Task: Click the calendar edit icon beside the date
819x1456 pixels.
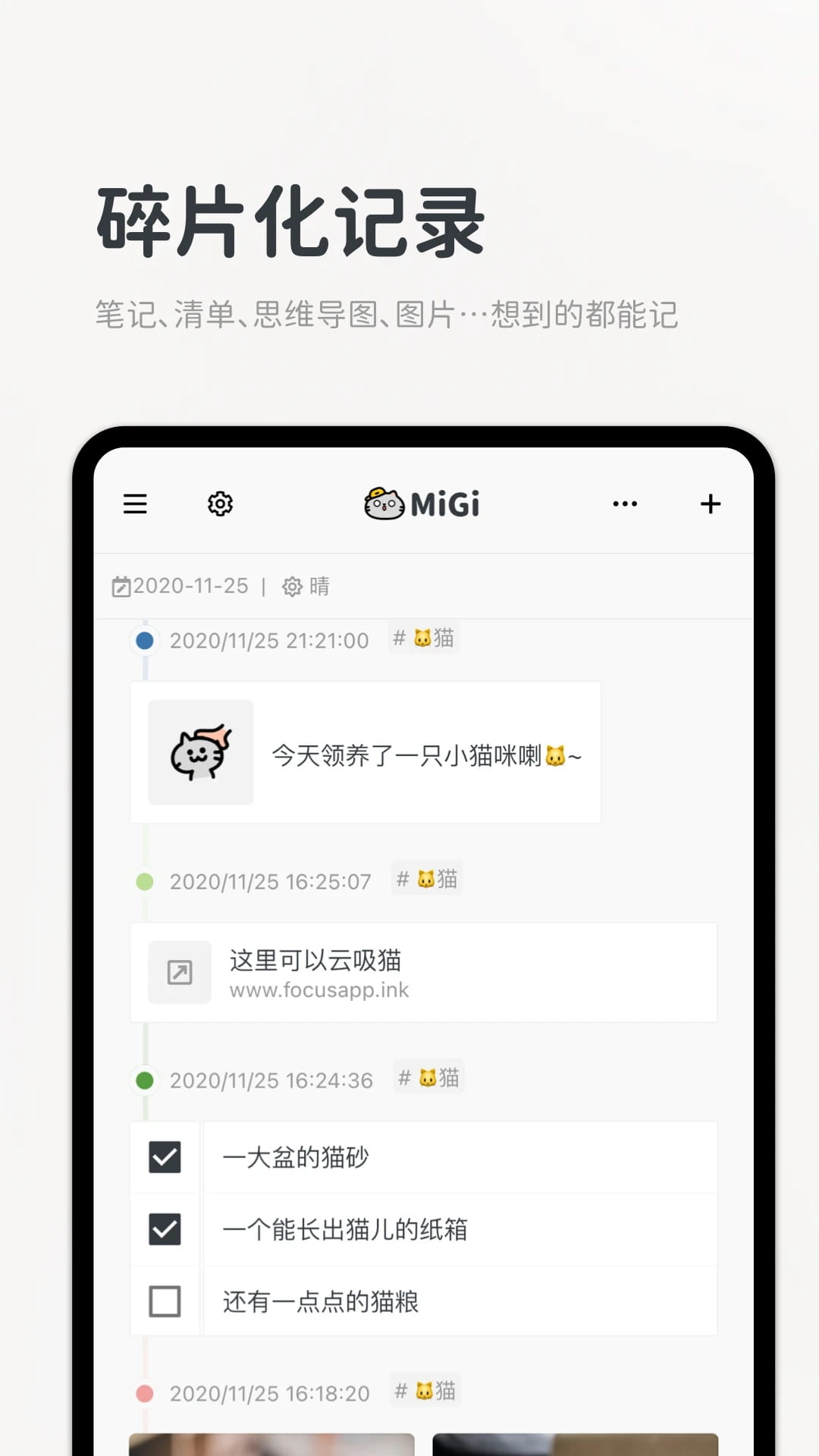Action: 121,585
